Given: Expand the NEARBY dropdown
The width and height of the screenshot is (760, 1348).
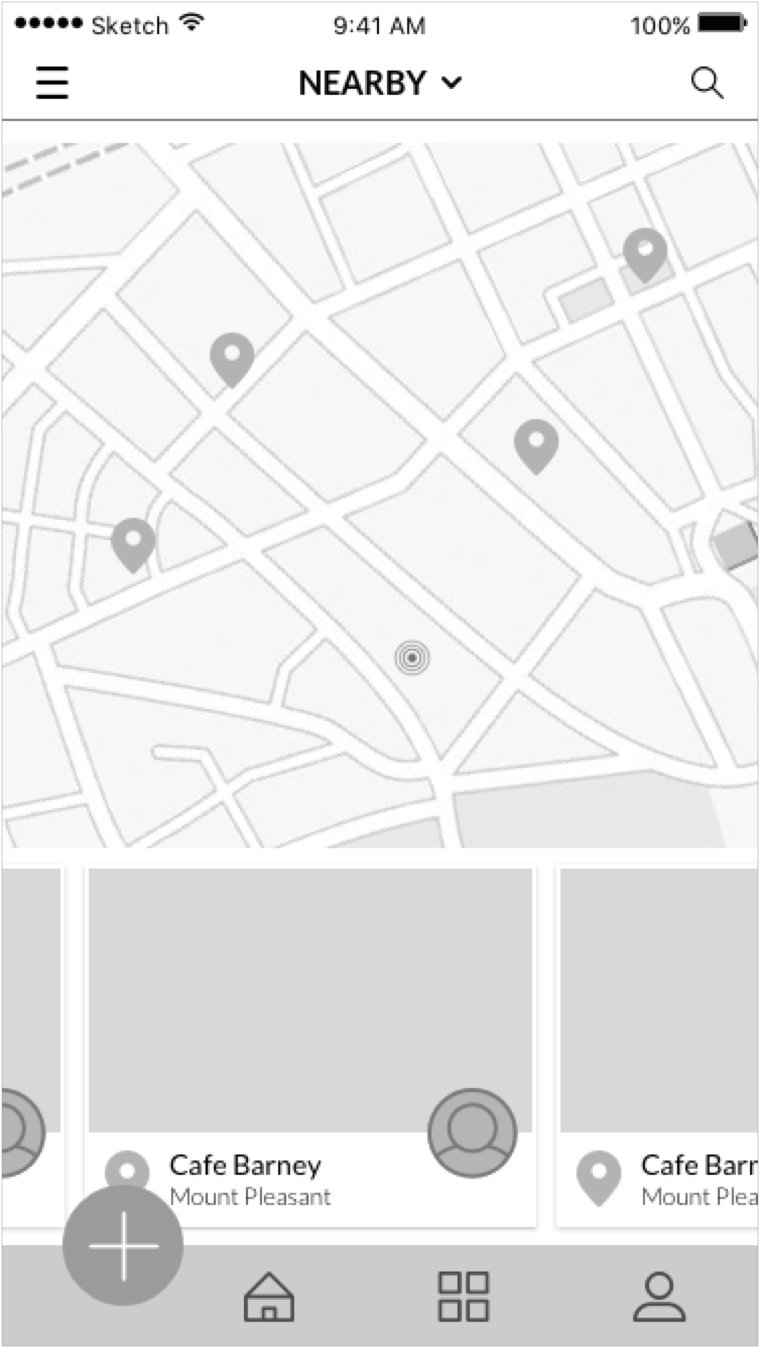Looking at the screenshot, I should (380, 83).
